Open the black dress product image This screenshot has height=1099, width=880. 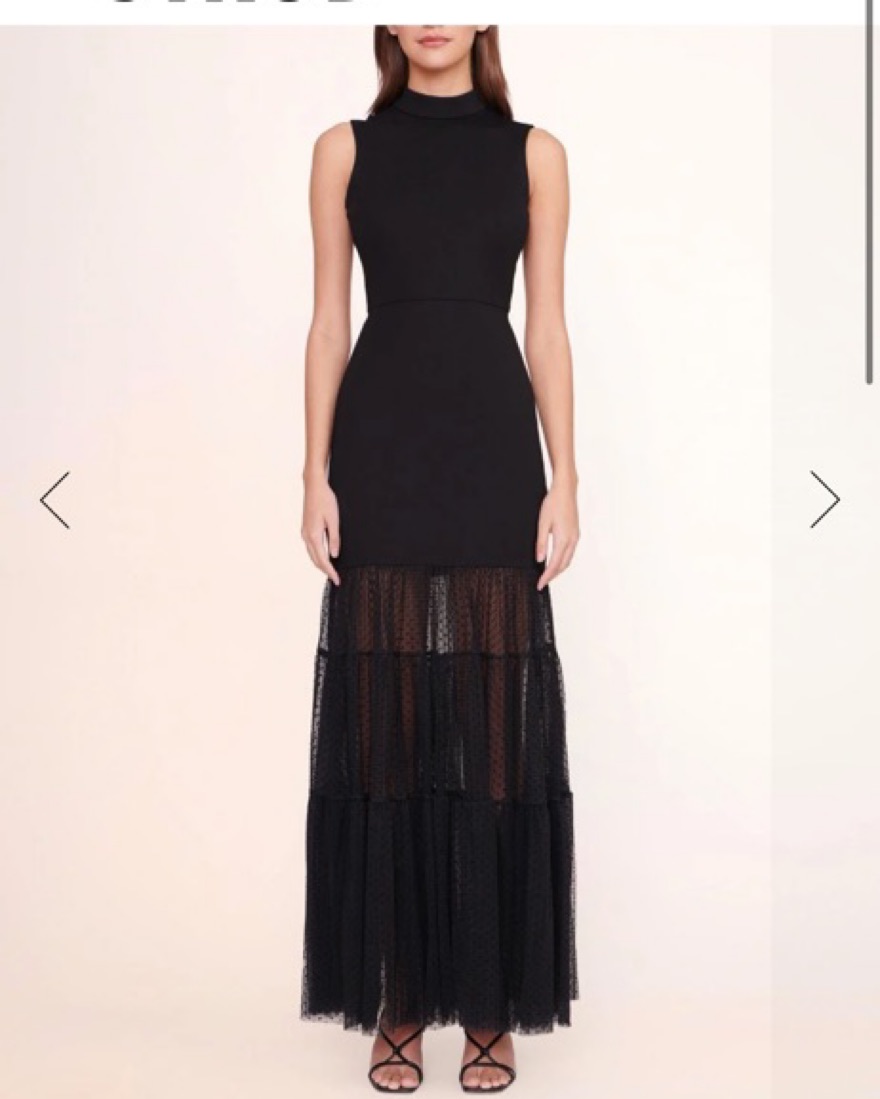click(440, 560)
